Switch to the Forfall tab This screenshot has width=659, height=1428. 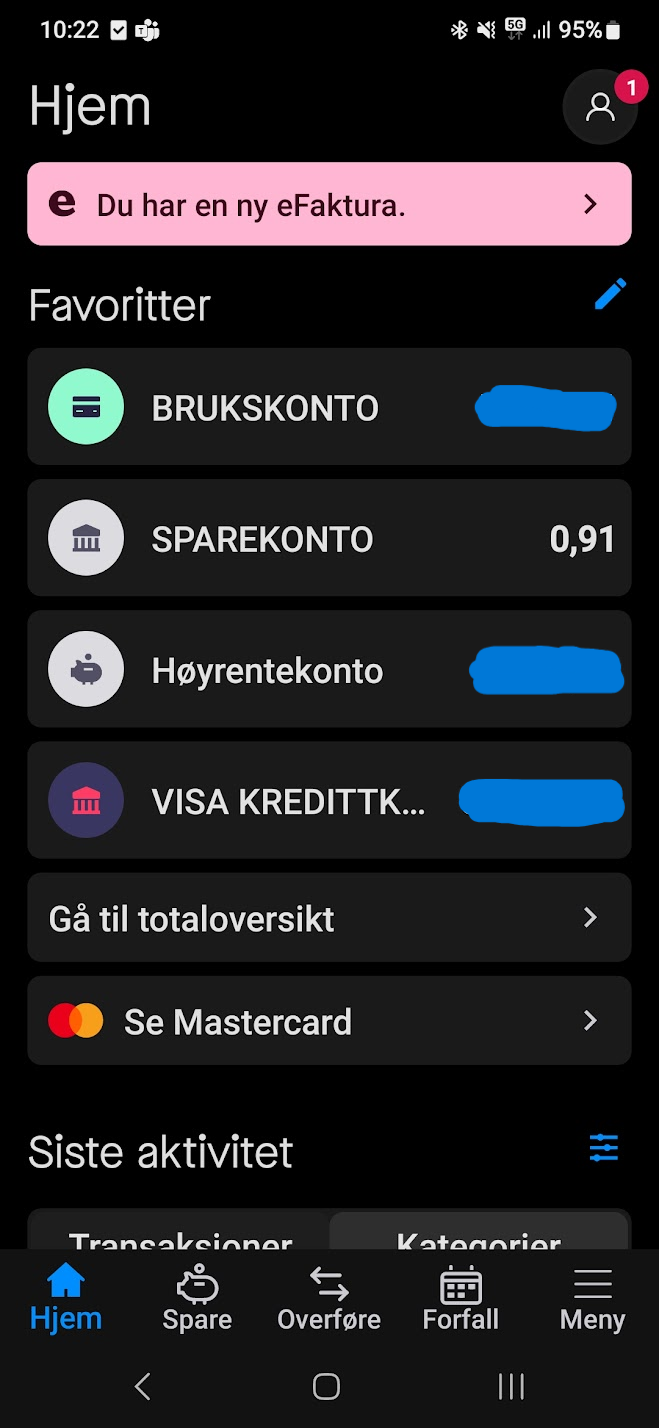click(461, 1298)
